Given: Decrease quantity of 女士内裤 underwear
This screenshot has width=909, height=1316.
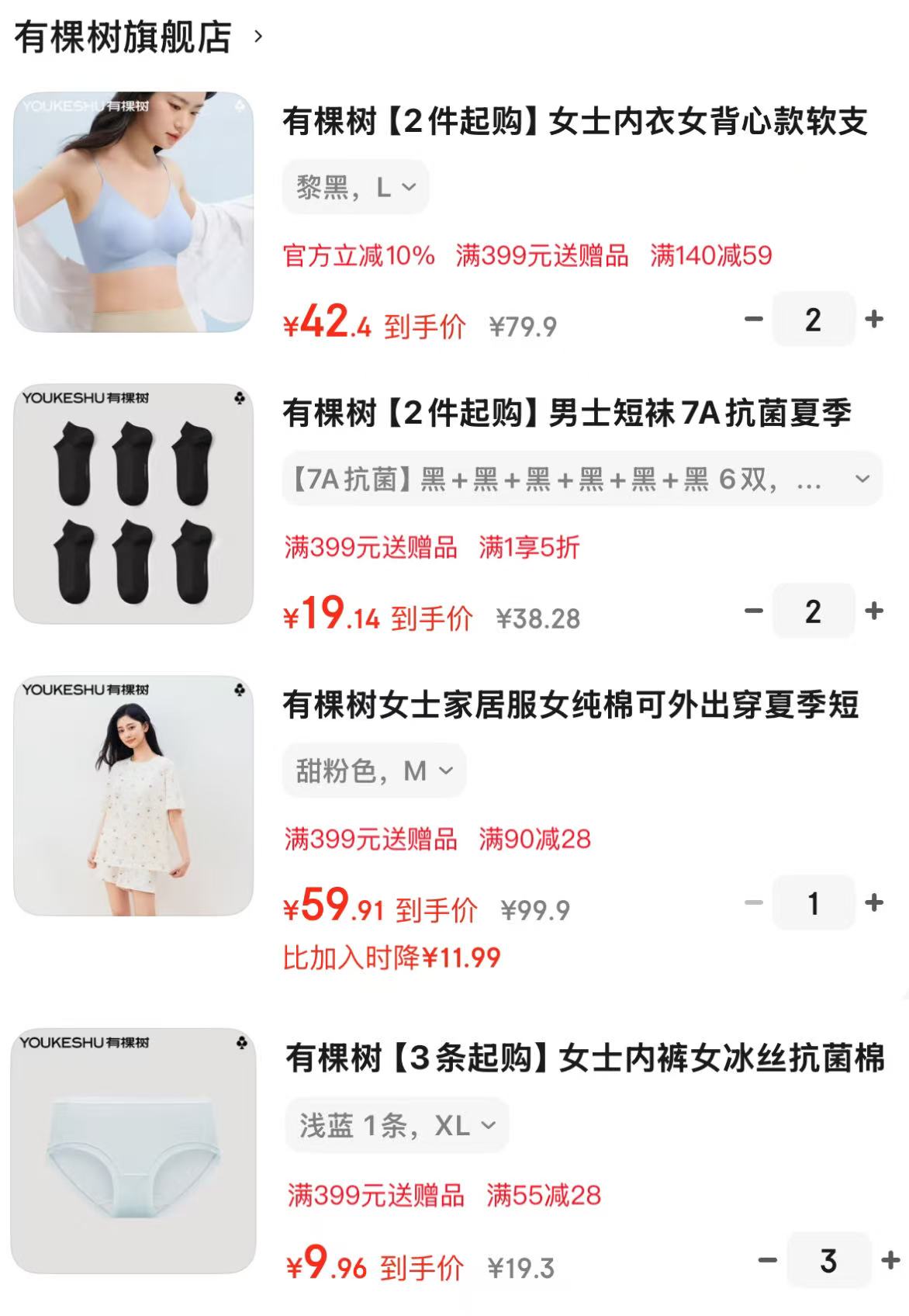Looking at the screenshot, I should 768,1260.
